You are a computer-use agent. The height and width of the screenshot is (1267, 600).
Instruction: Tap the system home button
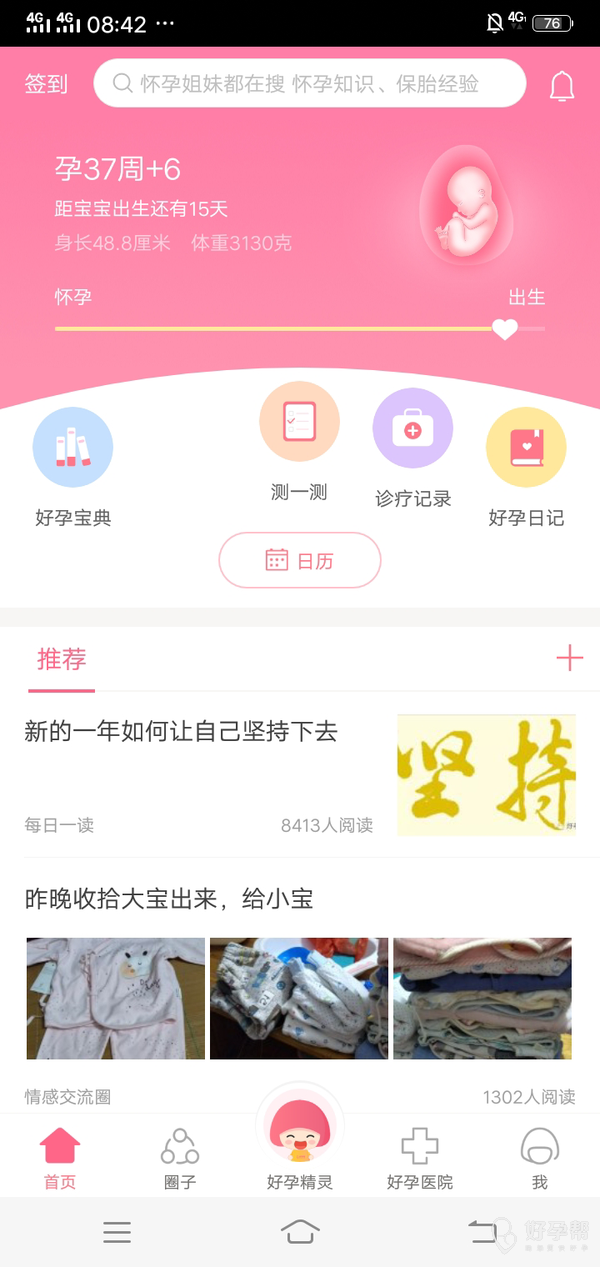pos(300,1231)
